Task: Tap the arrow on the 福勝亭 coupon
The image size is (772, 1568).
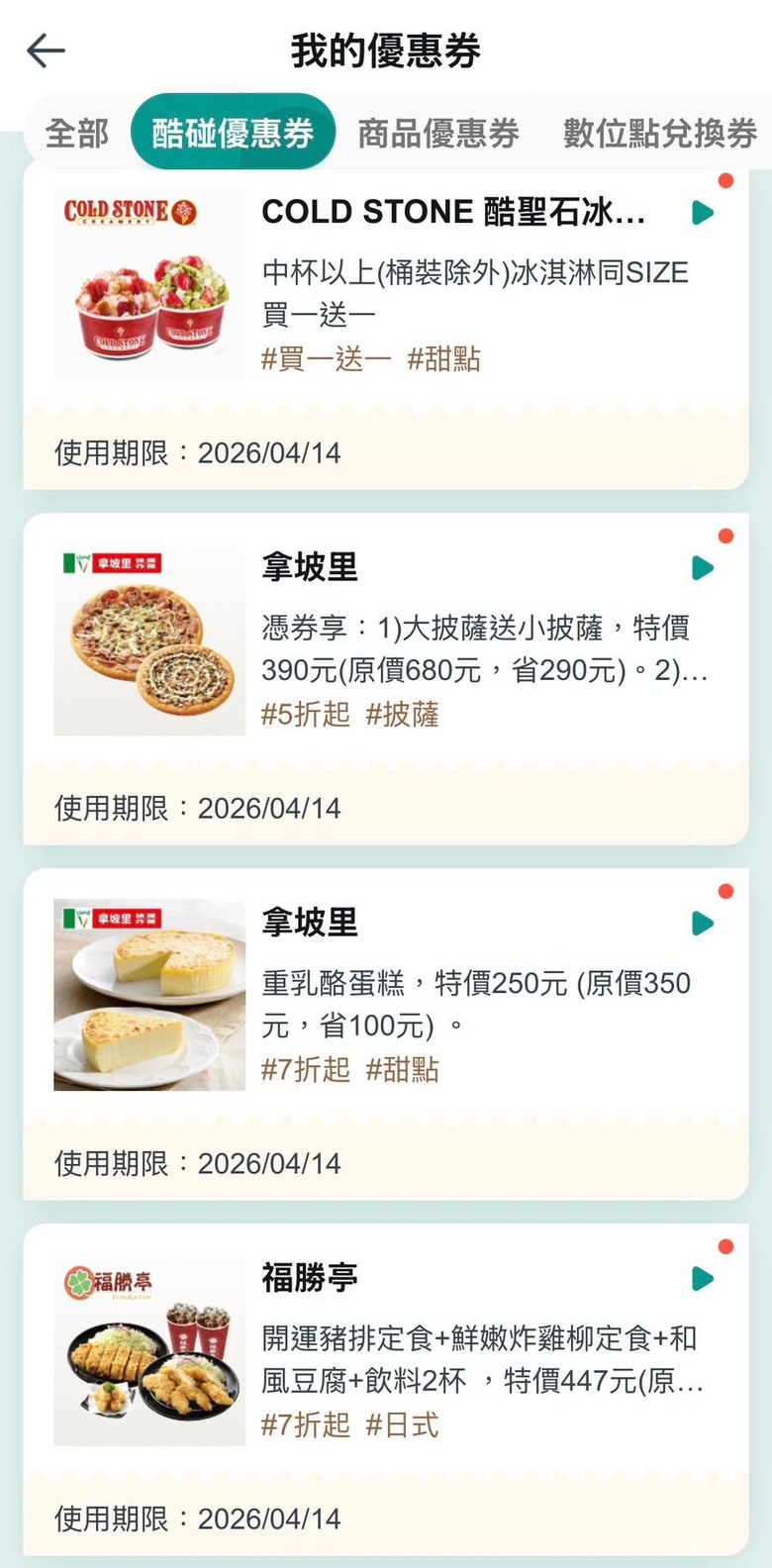Action: [x=703, y=1278]
